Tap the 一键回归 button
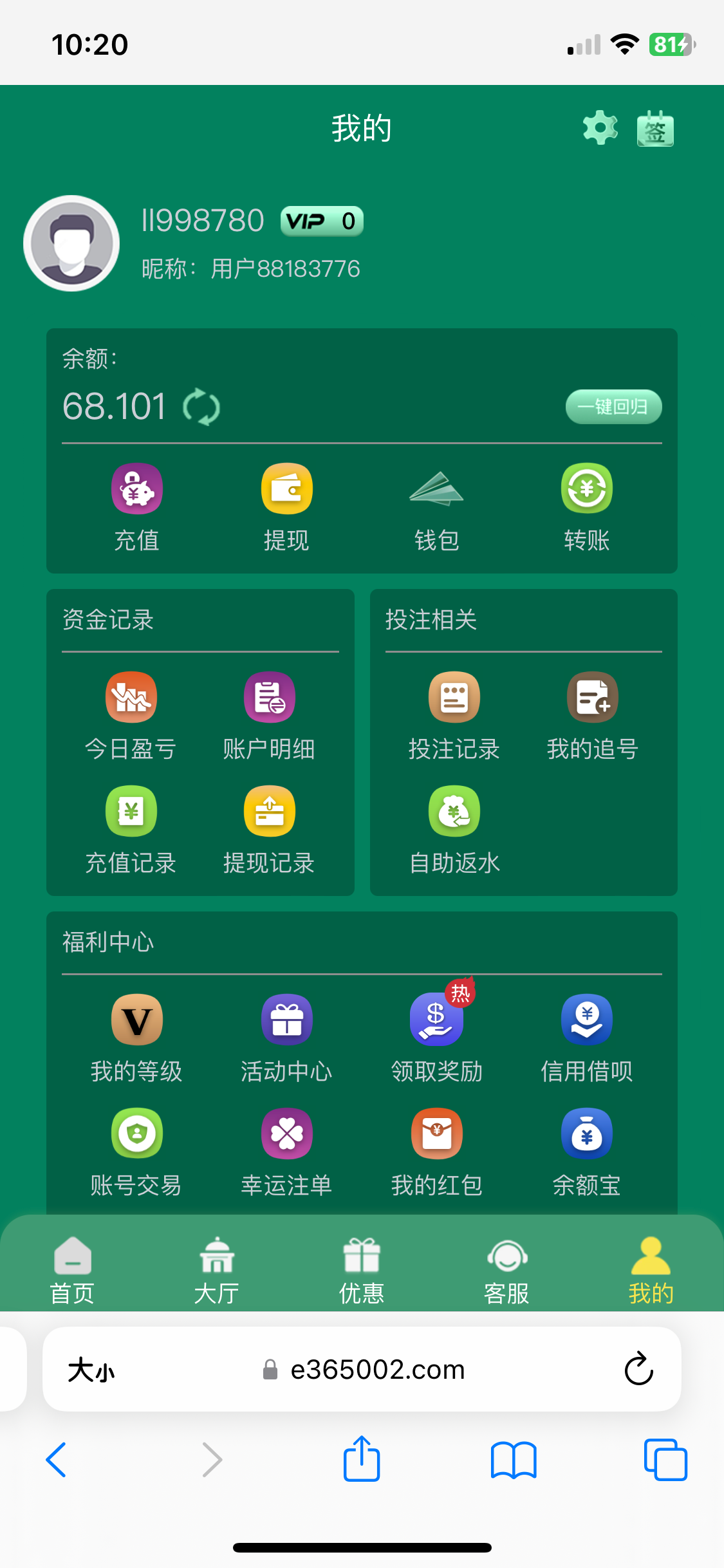Image resolution: width=724 pixels, height=1568 pixels. (613, 407)
